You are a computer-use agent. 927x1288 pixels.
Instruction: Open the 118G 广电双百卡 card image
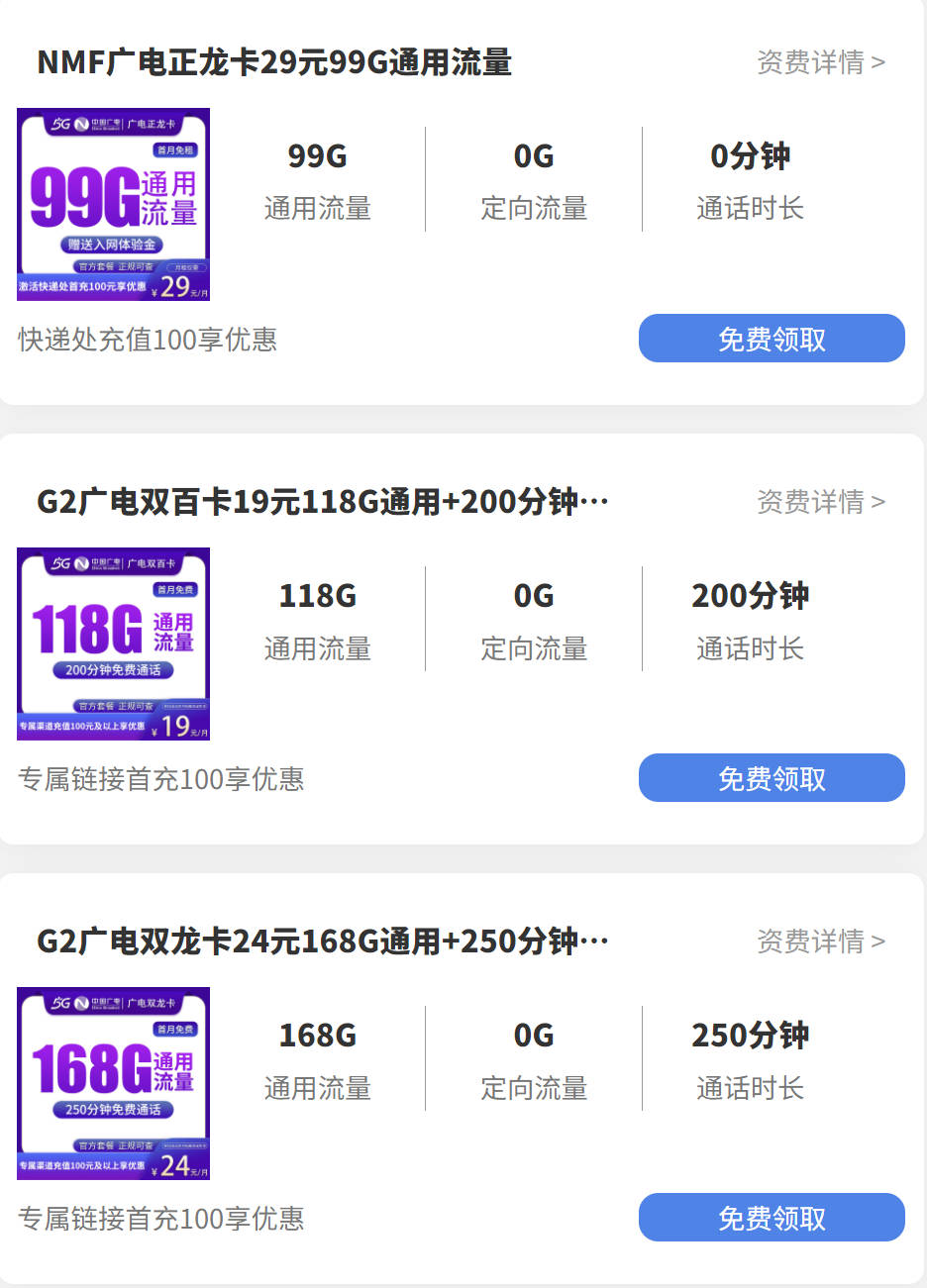(x=114, y=644)
